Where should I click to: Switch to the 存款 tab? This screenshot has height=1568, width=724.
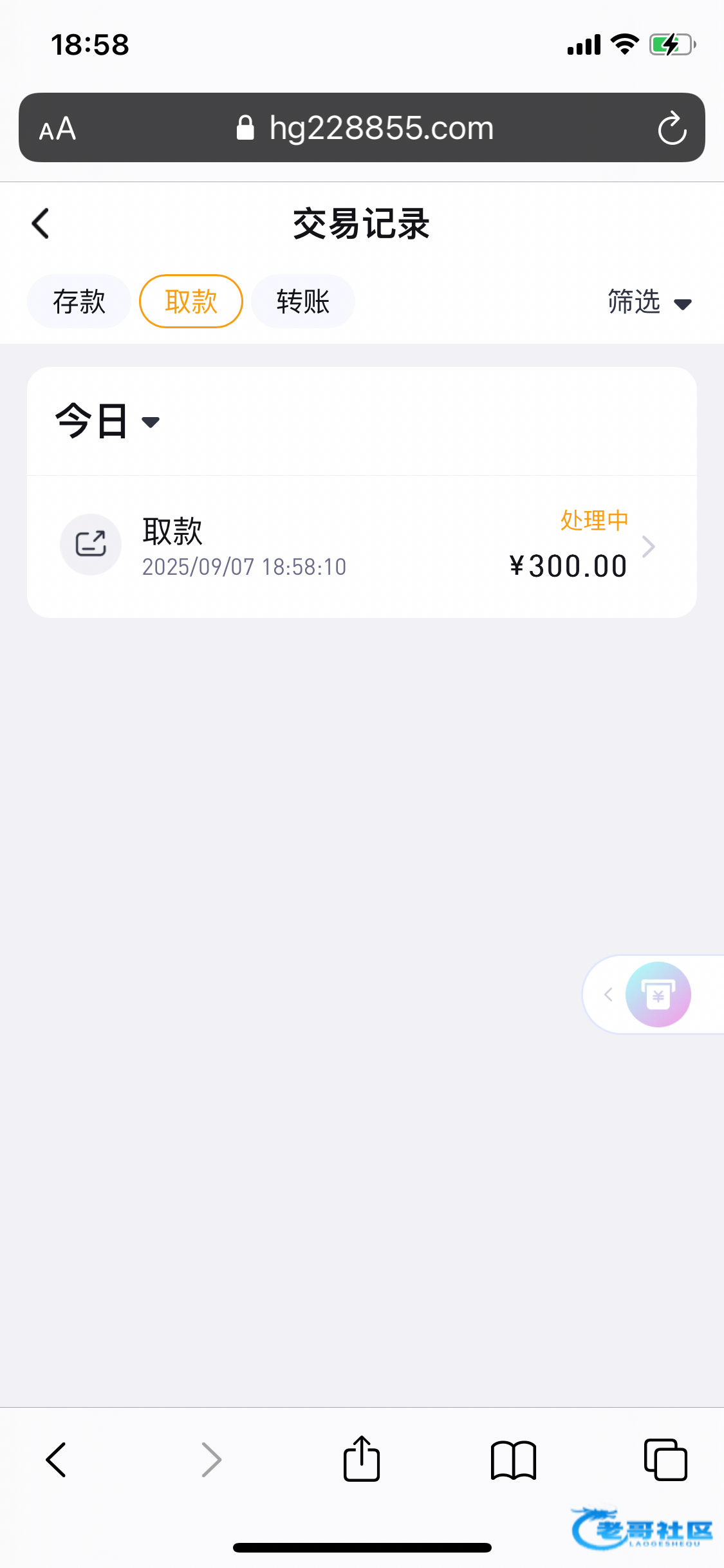79,301
